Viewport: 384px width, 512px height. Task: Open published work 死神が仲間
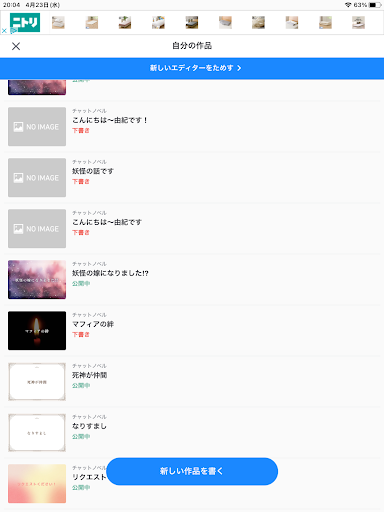[192, 382]
